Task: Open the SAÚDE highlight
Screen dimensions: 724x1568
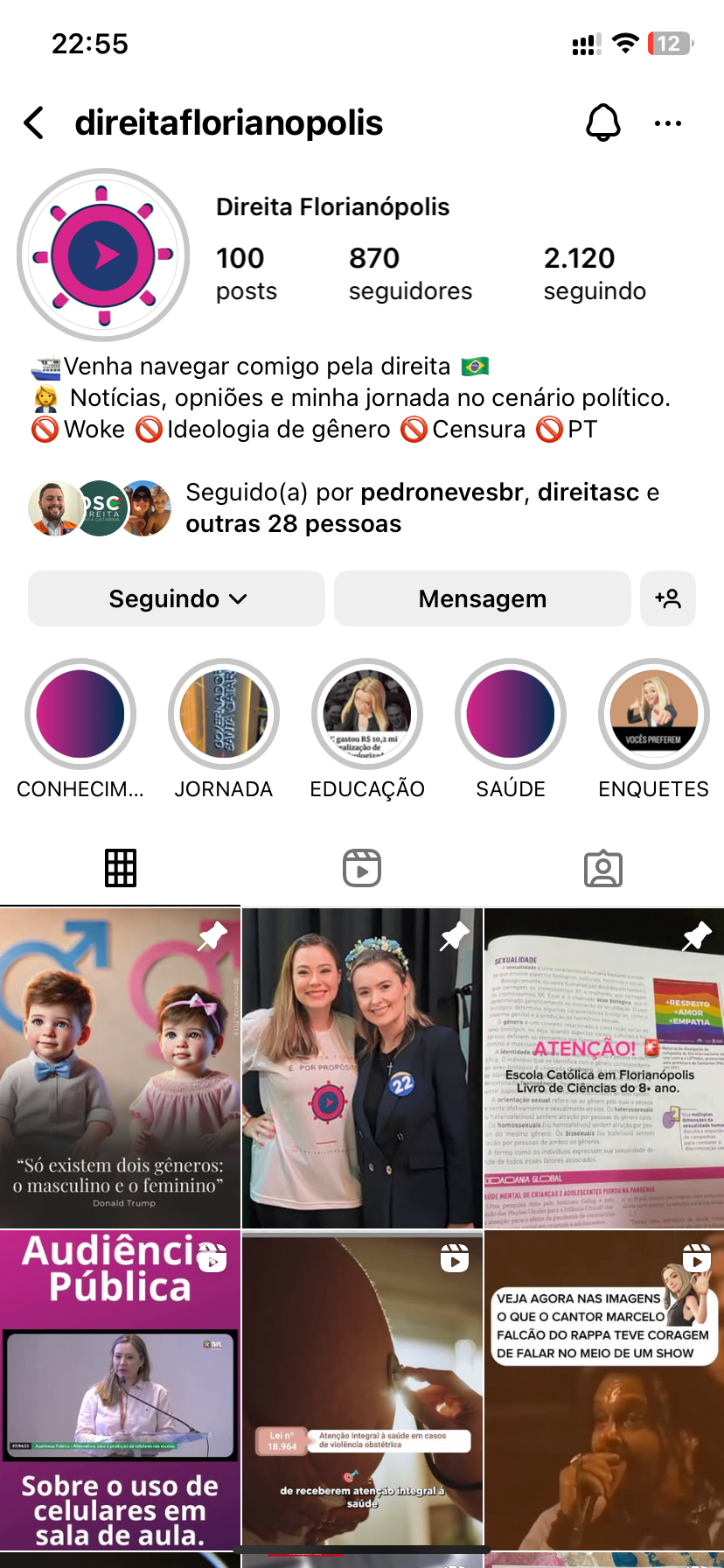Action: tap(511, 715)
